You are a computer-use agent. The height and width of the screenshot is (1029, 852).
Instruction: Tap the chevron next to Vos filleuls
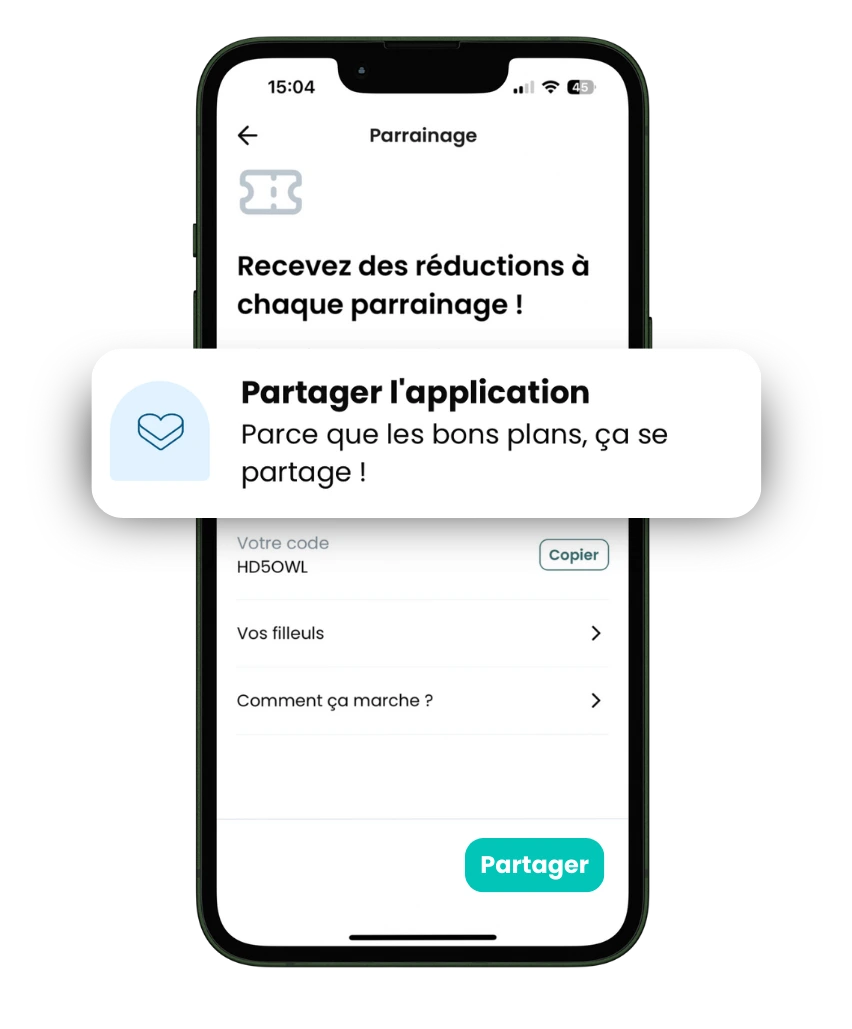click(x=596, y=633)
